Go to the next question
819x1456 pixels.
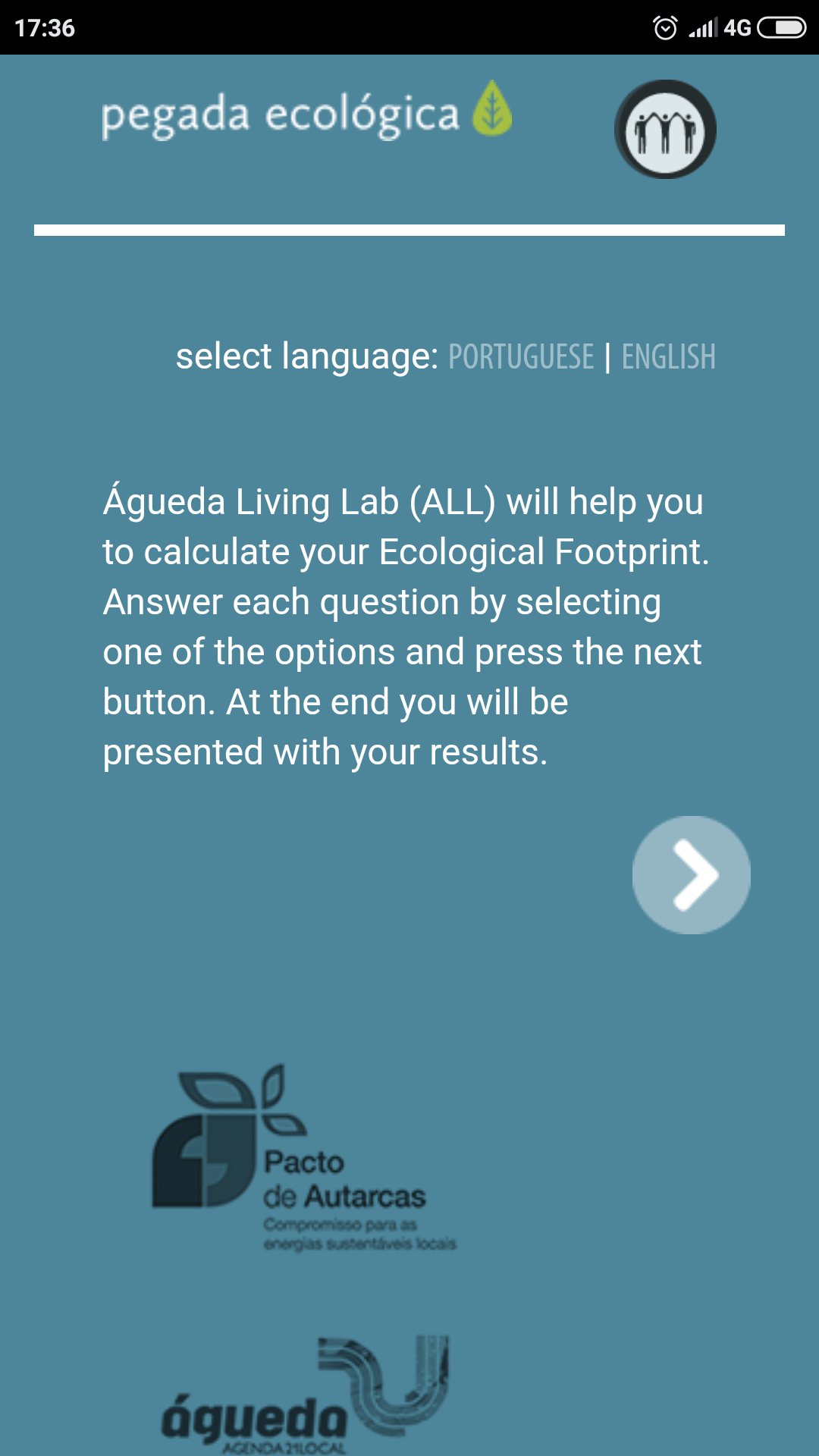coord(691,874)
